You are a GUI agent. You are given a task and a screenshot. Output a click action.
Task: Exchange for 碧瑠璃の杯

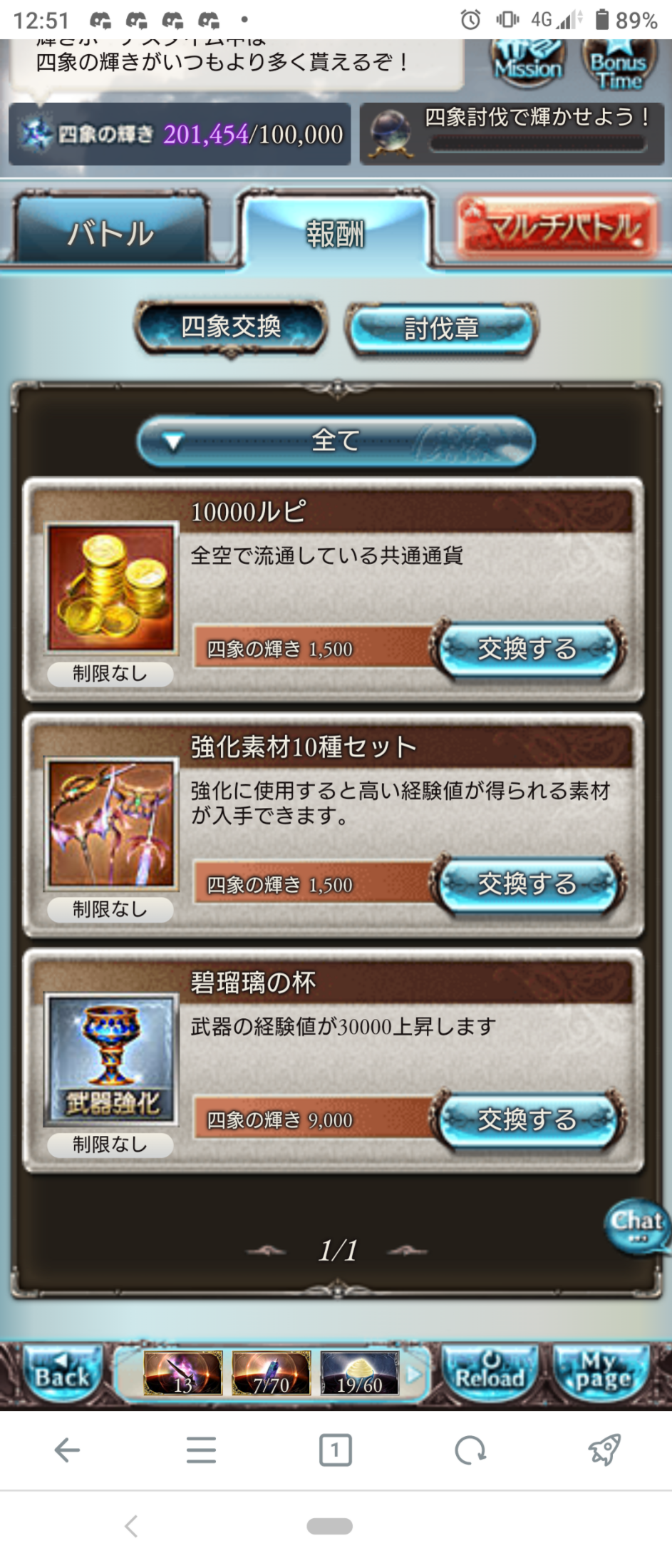(527, 1119)
